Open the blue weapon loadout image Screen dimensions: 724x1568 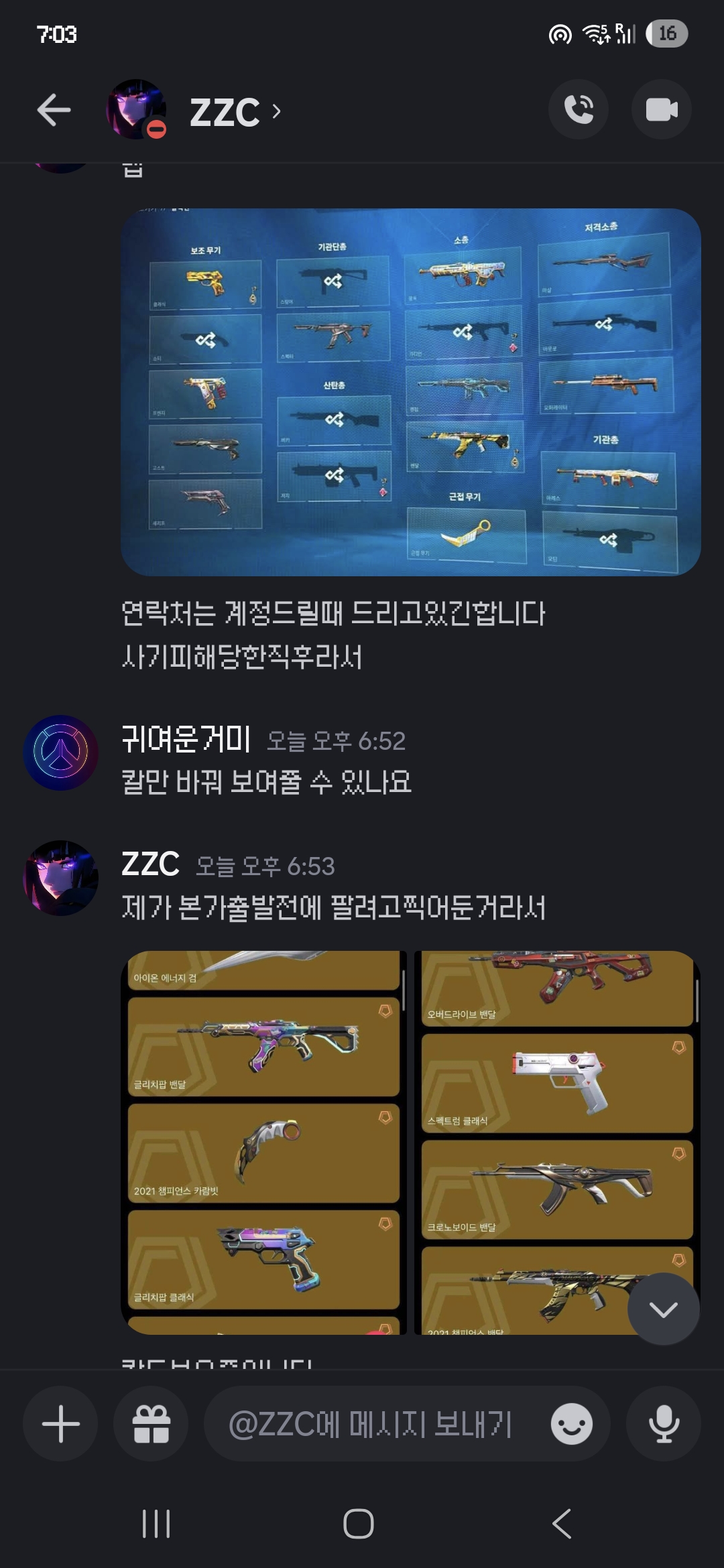tap(410, 392)
